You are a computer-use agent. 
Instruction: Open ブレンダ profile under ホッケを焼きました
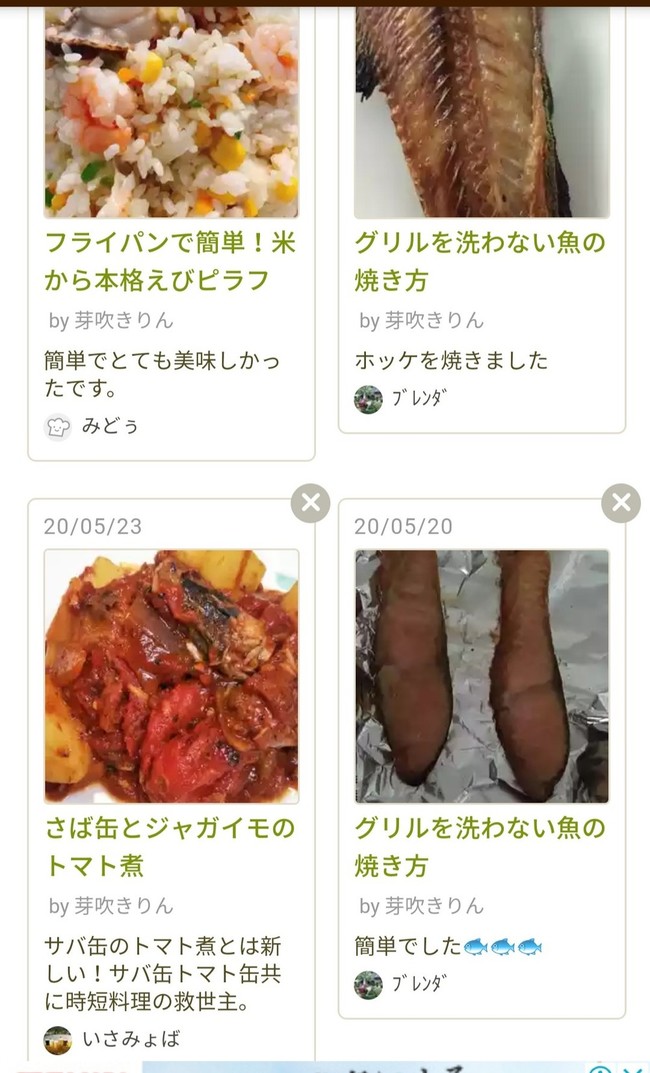coord(401,399)
